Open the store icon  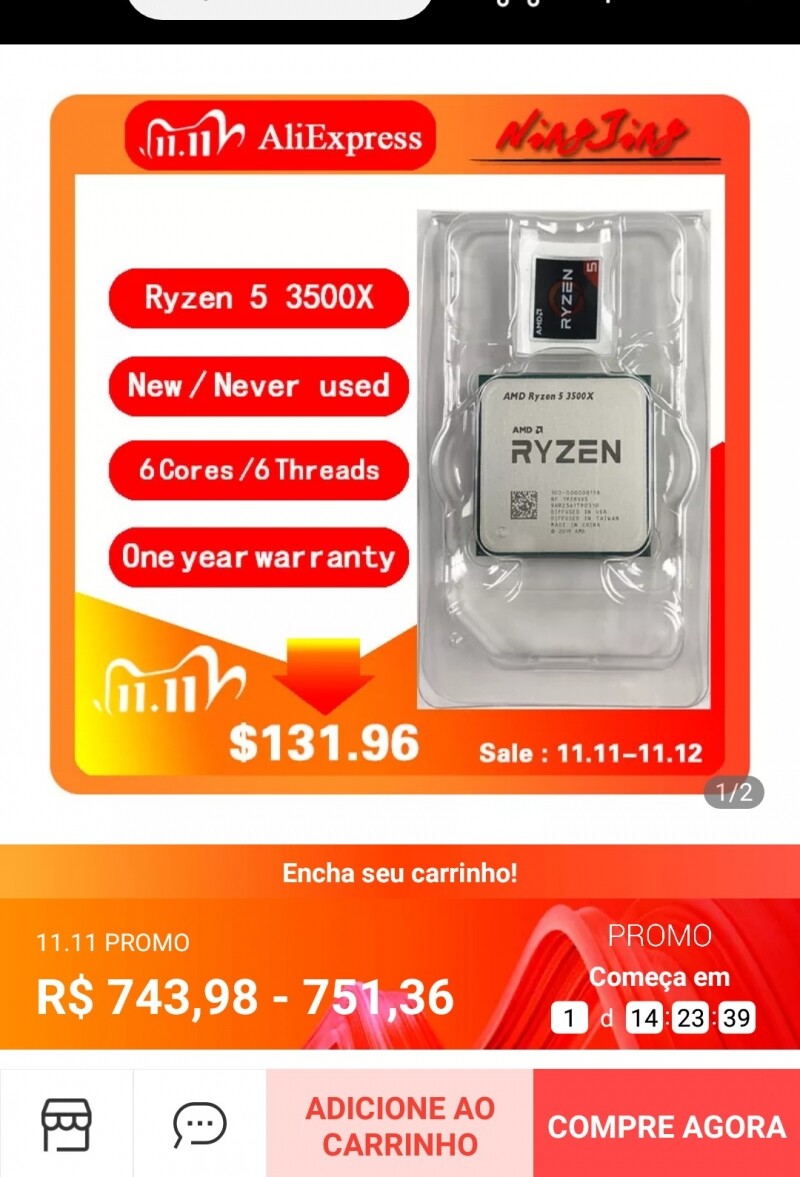click(x=66, y=1124)
